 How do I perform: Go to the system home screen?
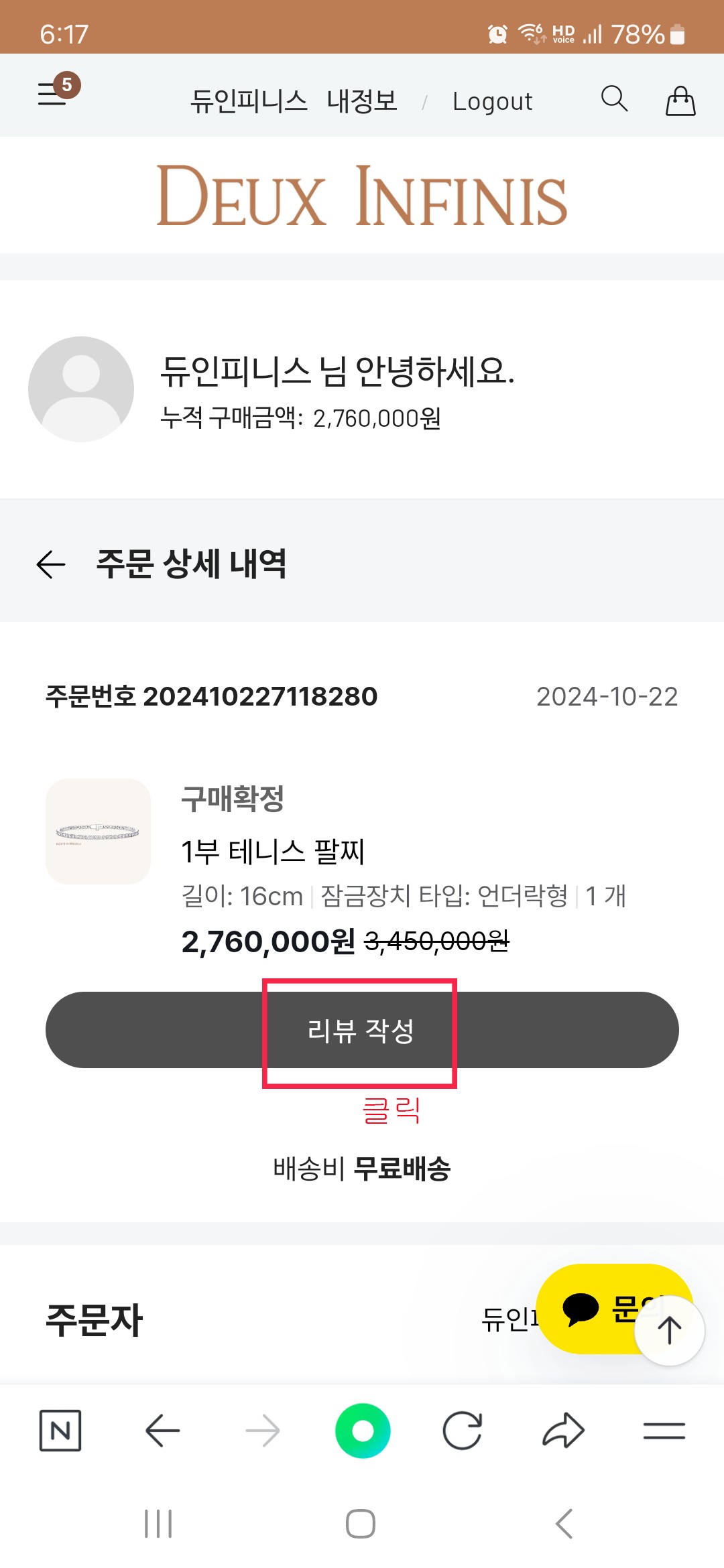coord(361,1524)
